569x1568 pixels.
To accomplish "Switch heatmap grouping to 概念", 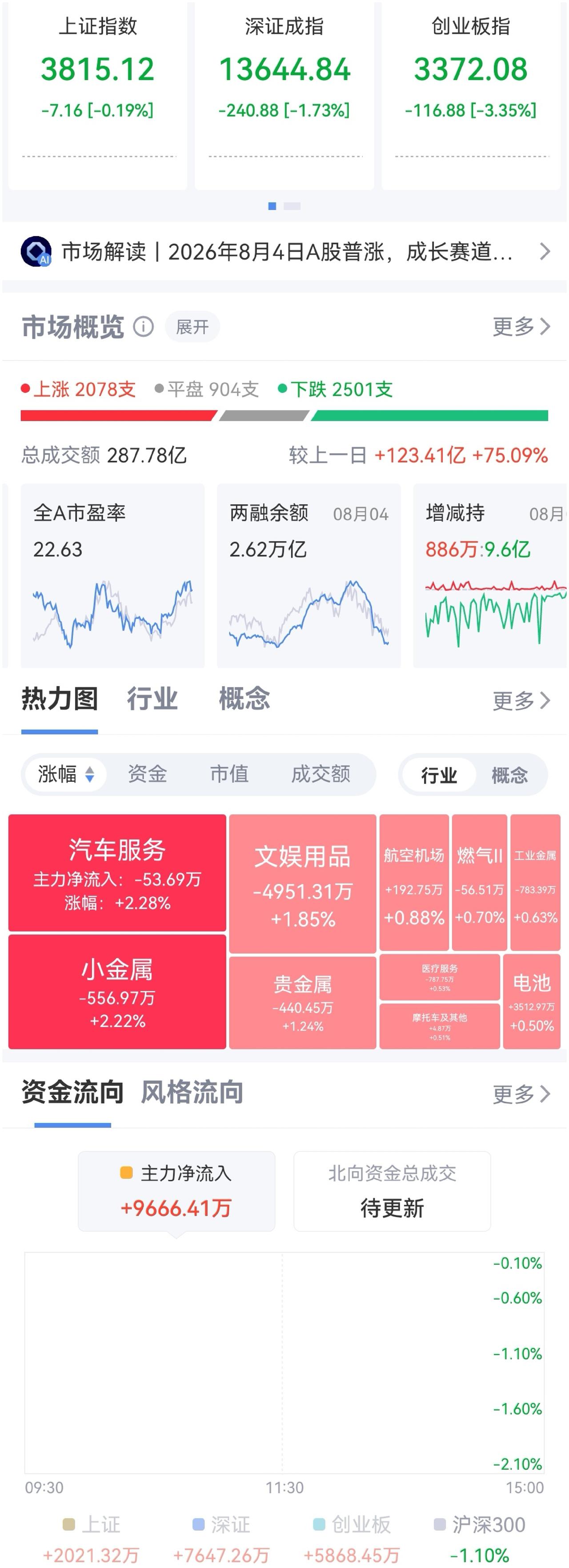I will 509,775.
